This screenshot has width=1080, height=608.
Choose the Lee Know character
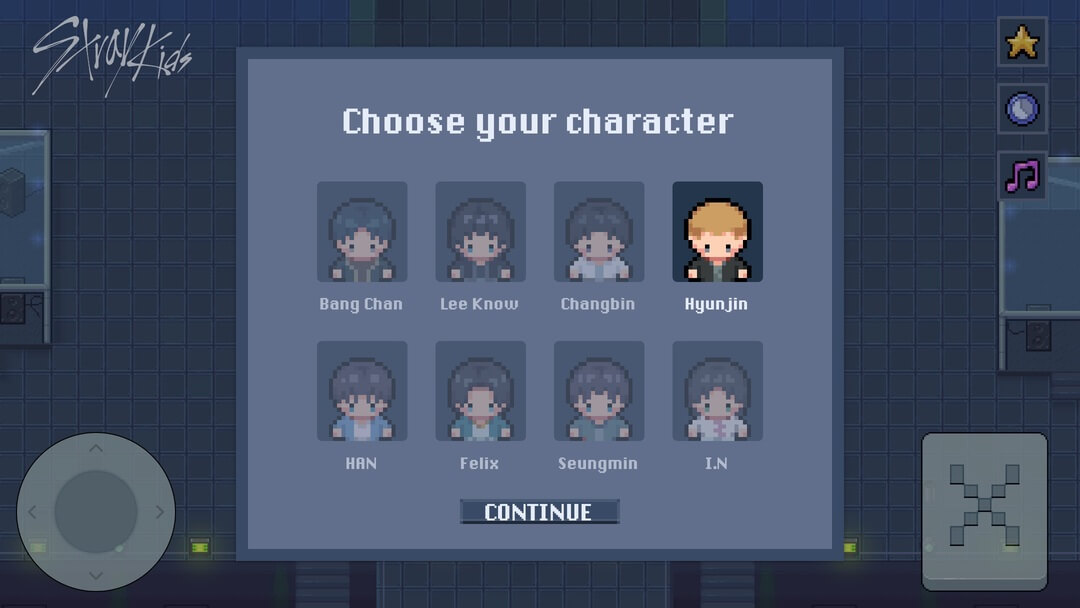point(480,232)
